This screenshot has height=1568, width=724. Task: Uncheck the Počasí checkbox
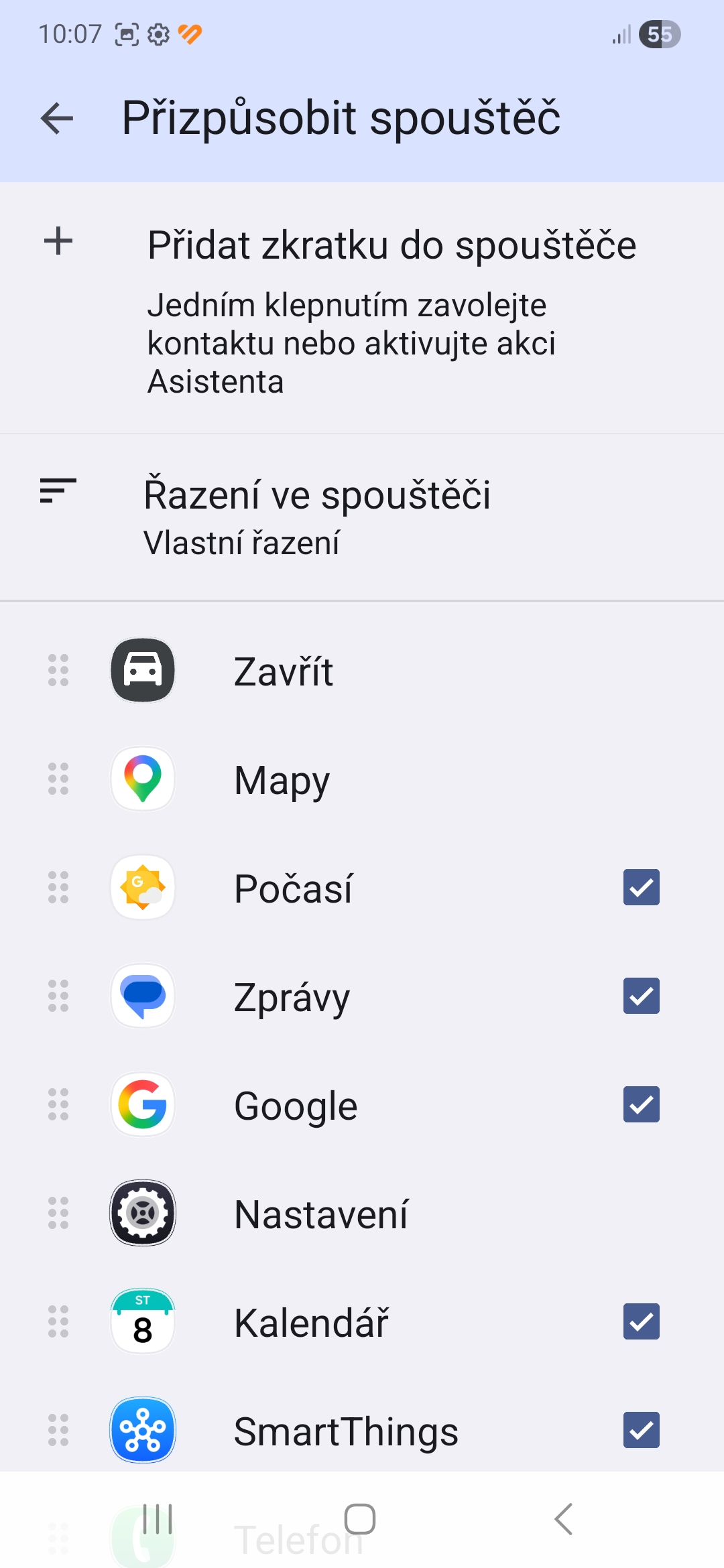tap(641, 887)
